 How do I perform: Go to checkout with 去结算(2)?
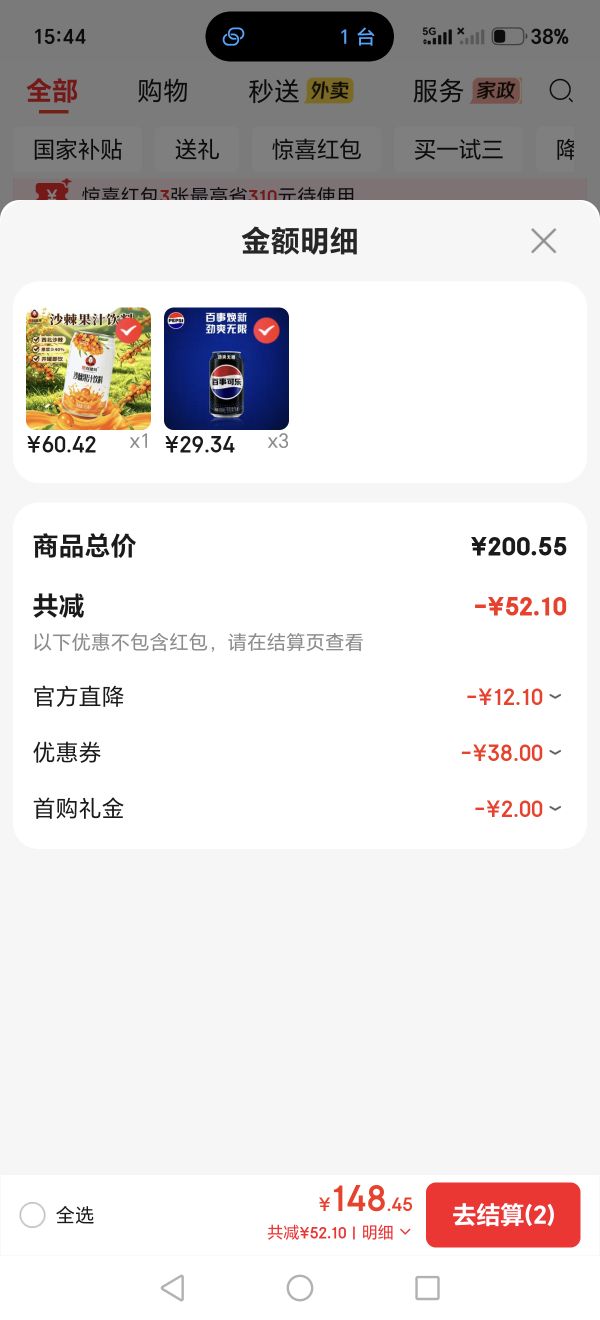click(503, 1215)
